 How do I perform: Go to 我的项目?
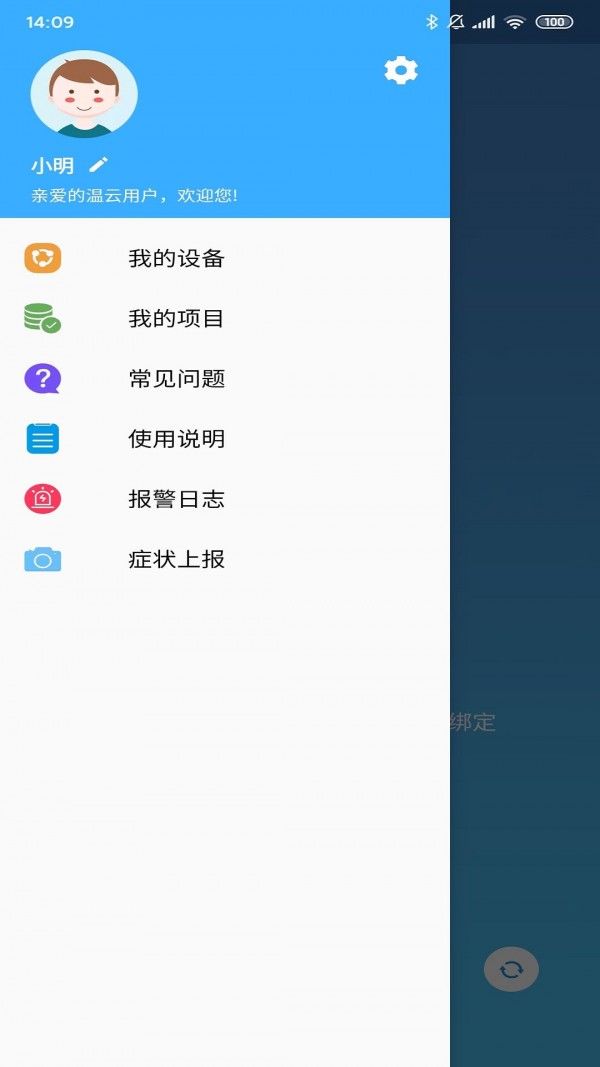click(x=176, y=319)
